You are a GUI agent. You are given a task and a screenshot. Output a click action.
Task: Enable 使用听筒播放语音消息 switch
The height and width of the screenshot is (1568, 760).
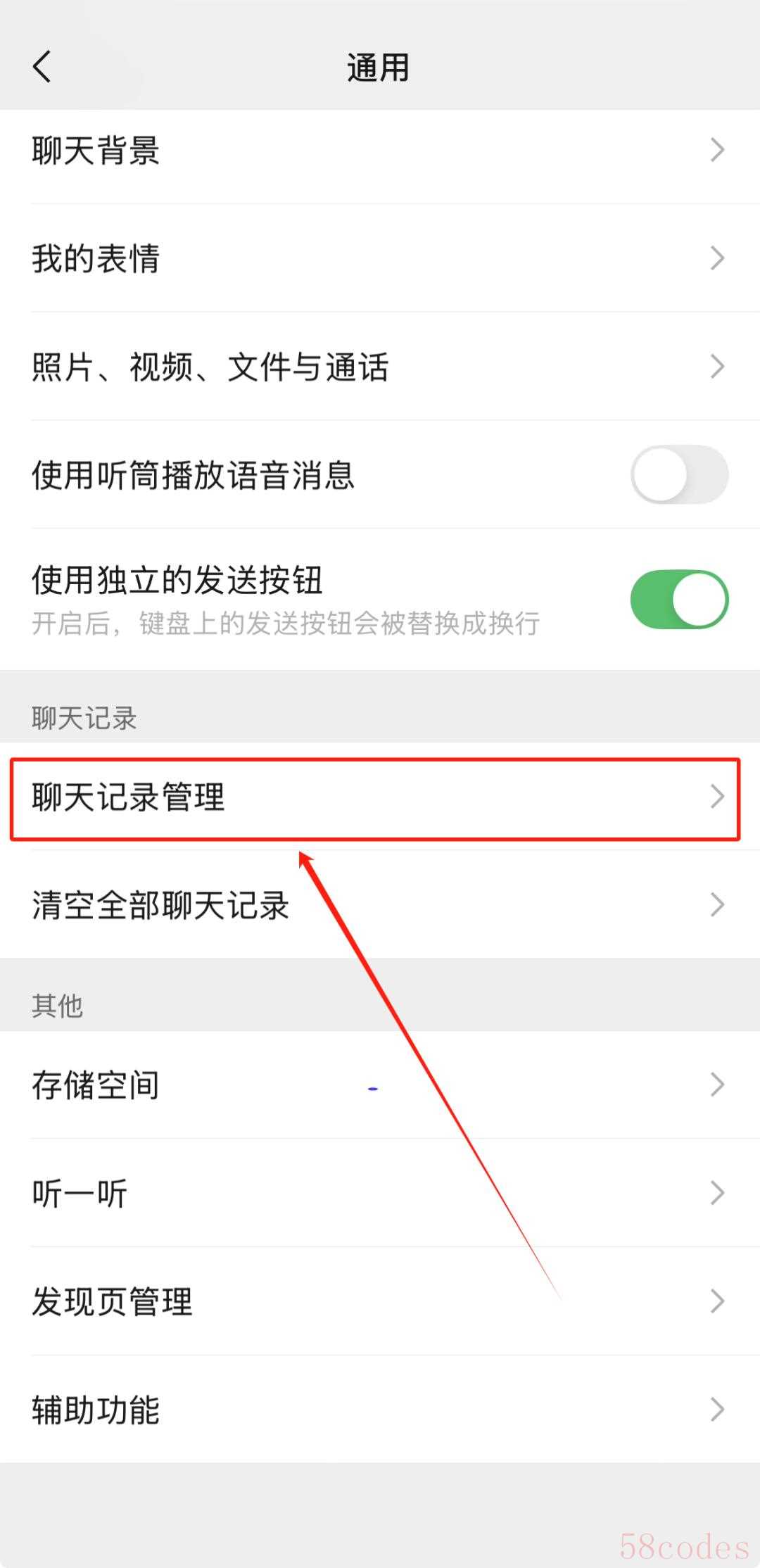[678, 475]
